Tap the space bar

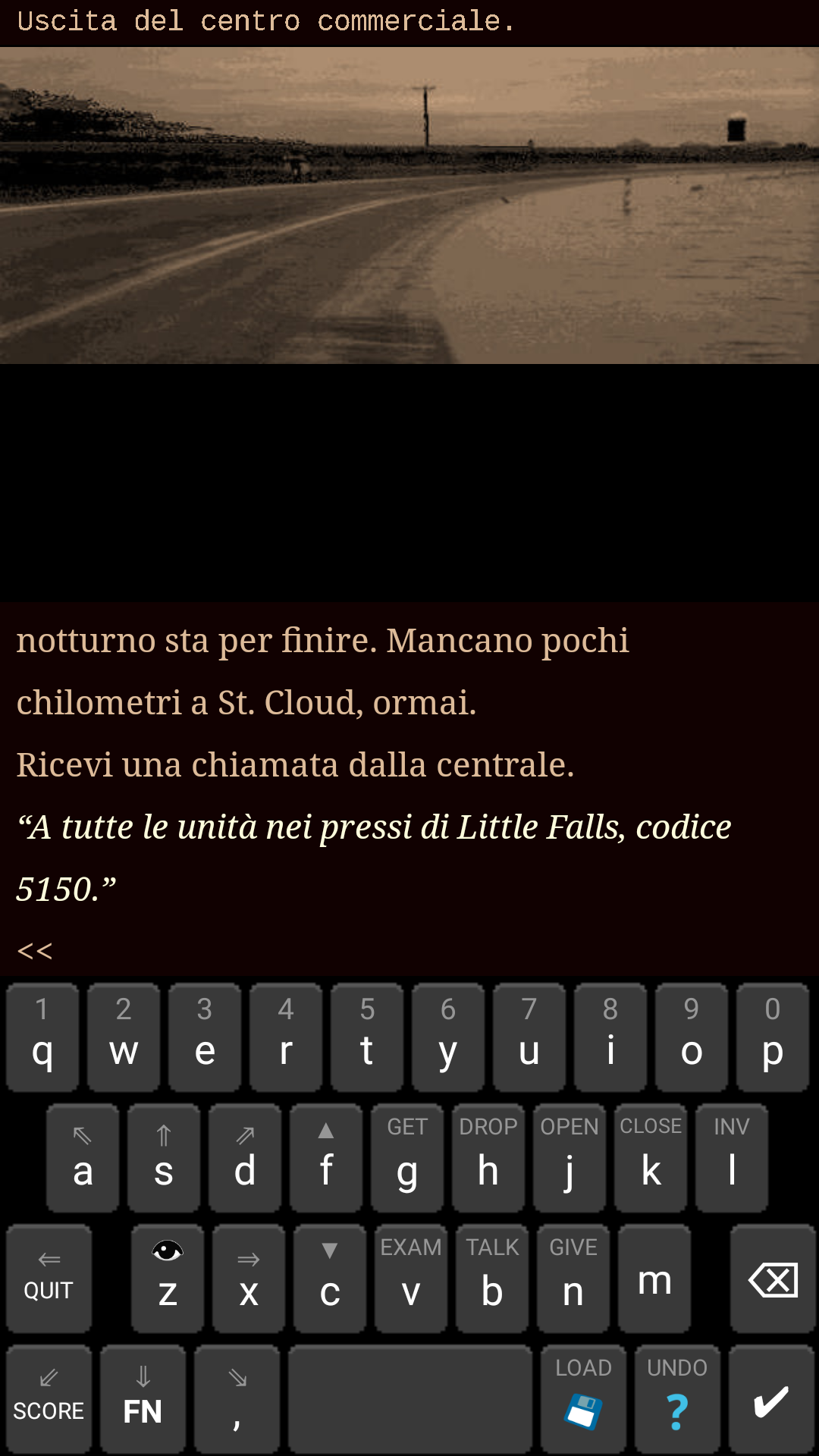[410, 1398]
